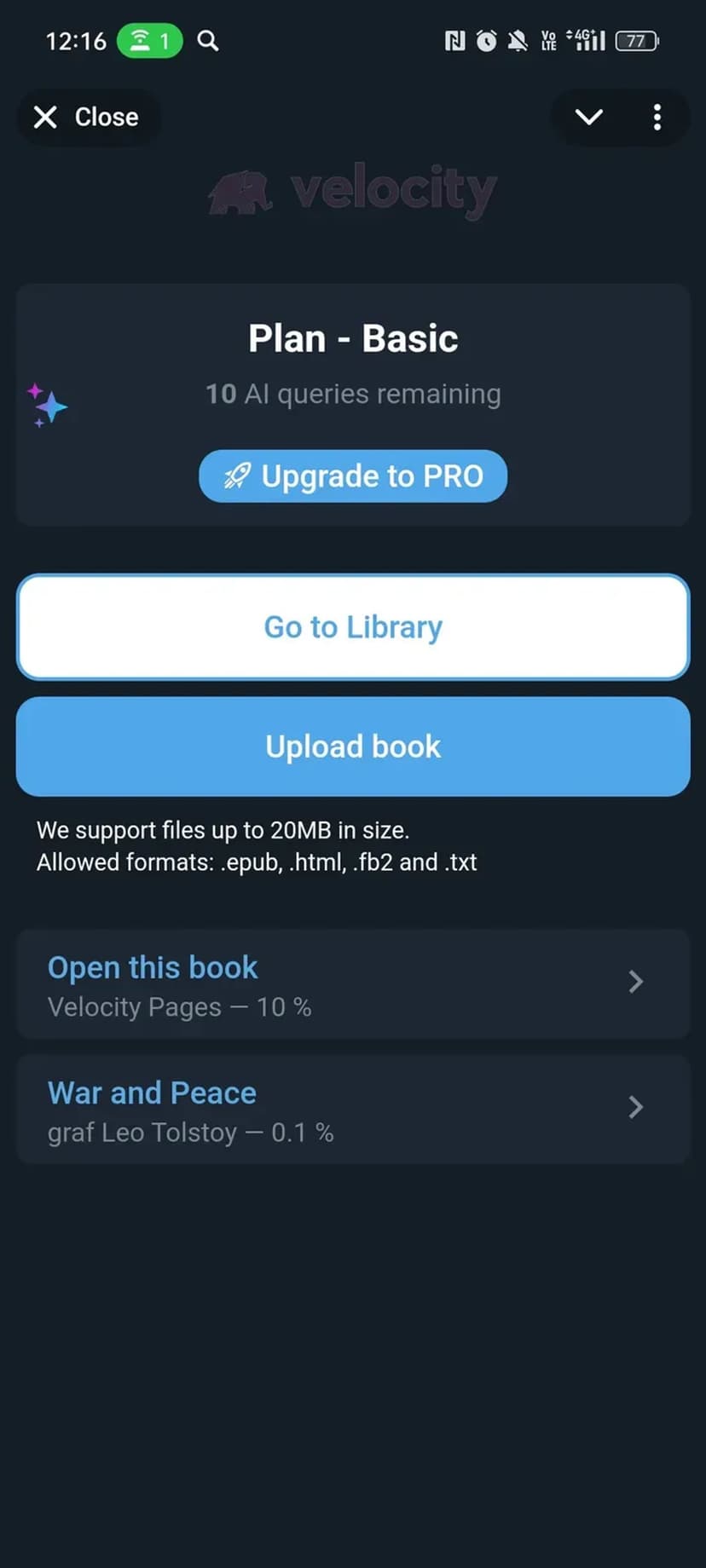Close the Velocity mini app
The width and height of the screenshot is (706, 1568).
coord(86,117)
